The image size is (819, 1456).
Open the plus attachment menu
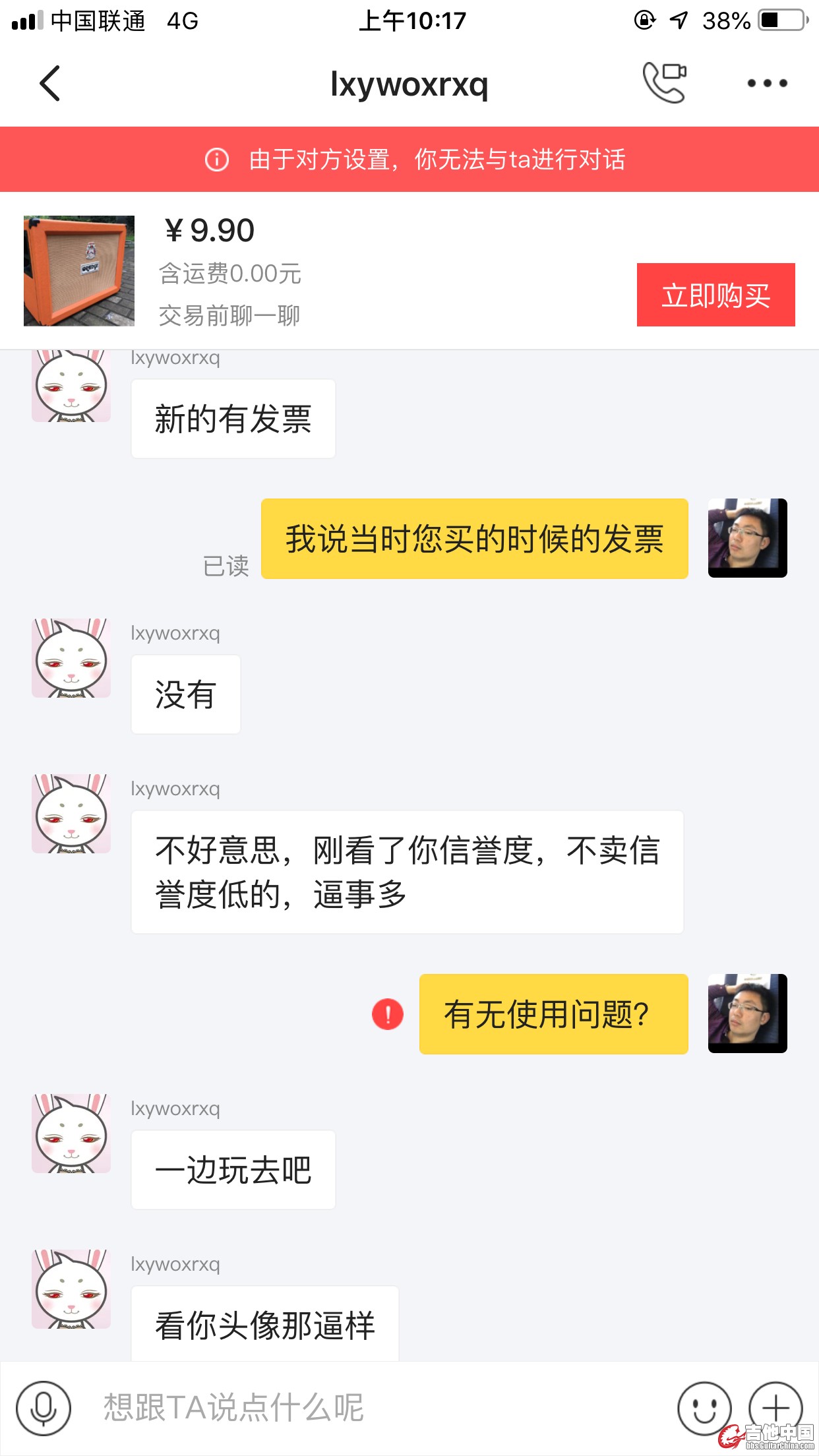point(775,1408)
